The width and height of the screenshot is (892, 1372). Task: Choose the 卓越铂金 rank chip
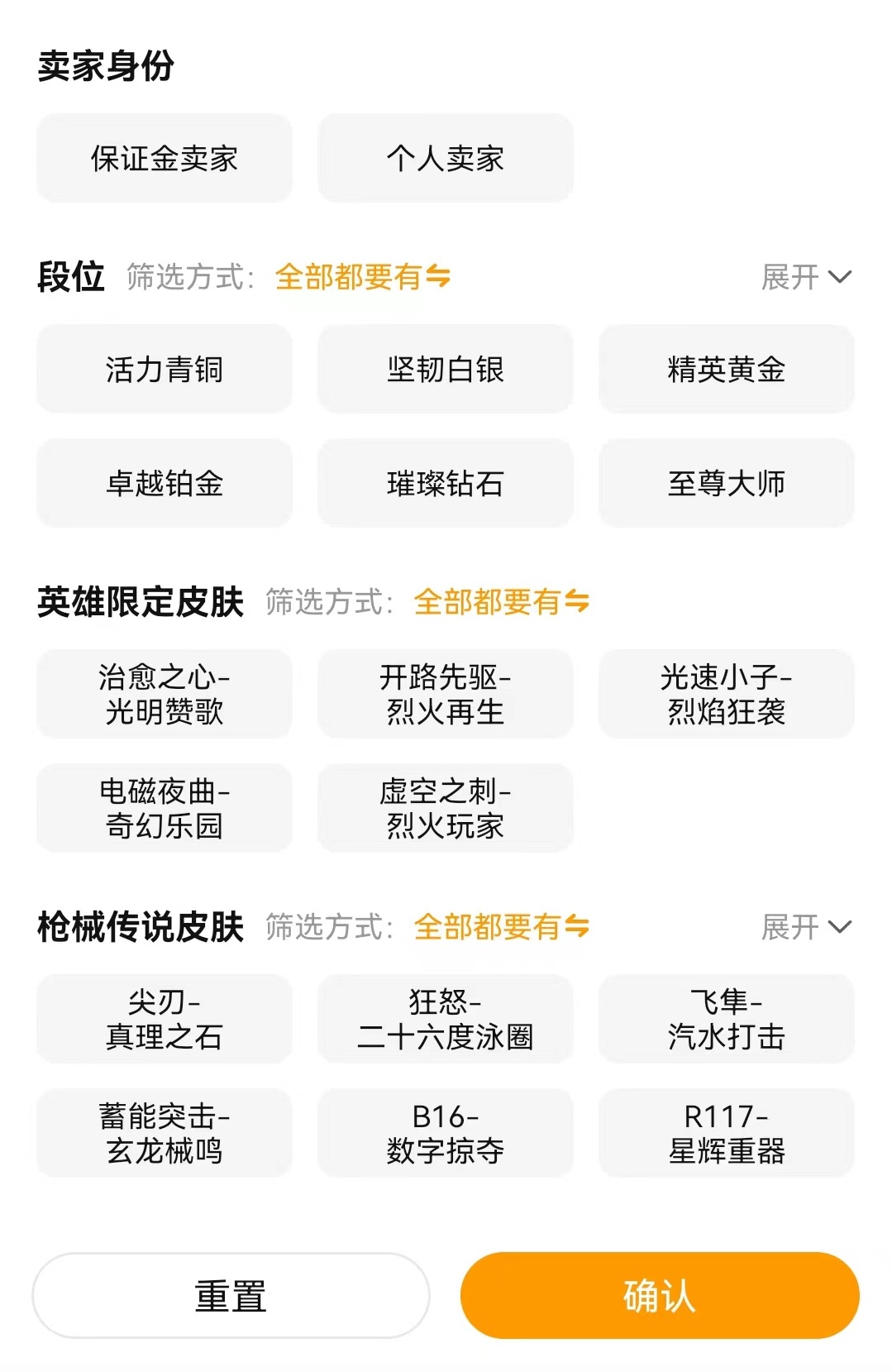[164, 483]
